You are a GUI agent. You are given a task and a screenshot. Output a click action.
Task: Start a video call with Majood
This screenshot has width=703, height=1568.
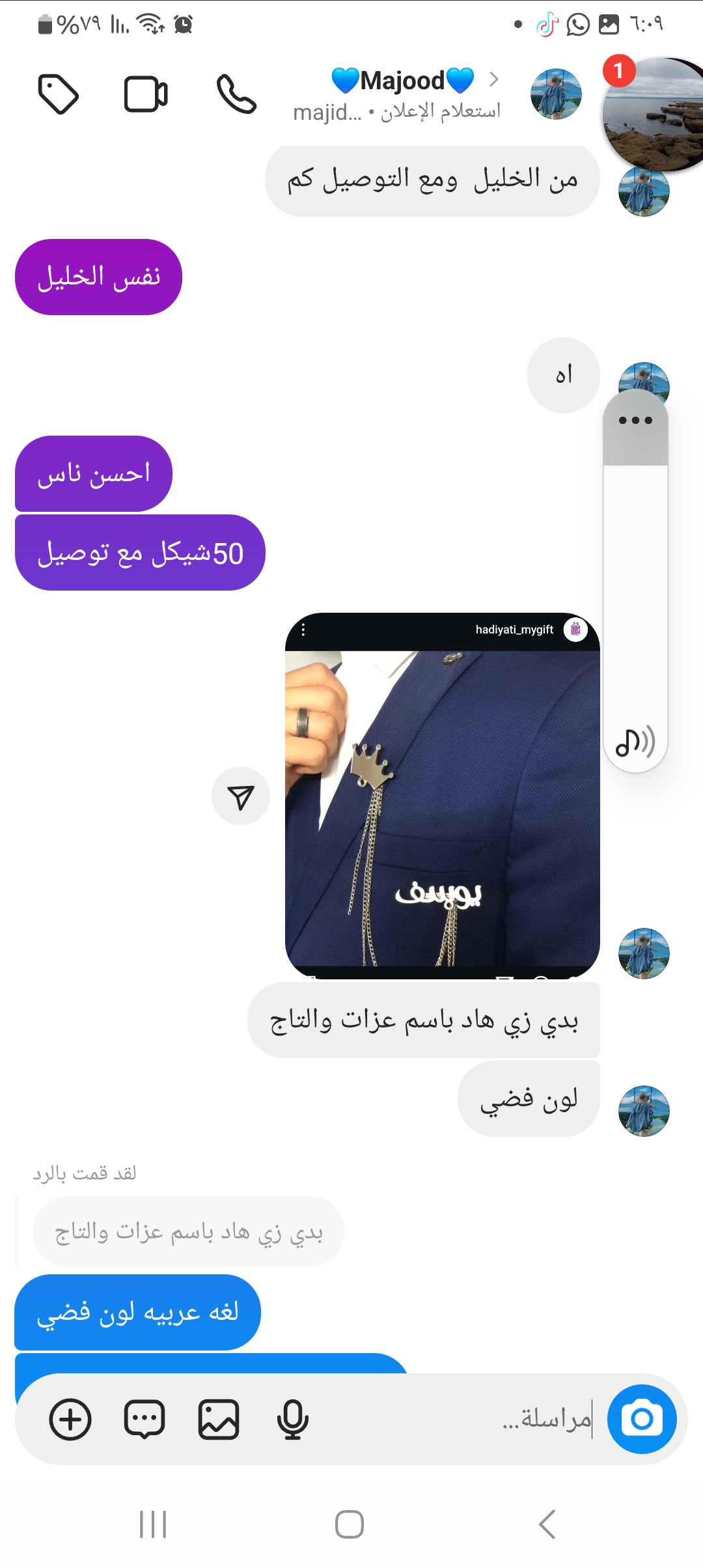point(146,94)
